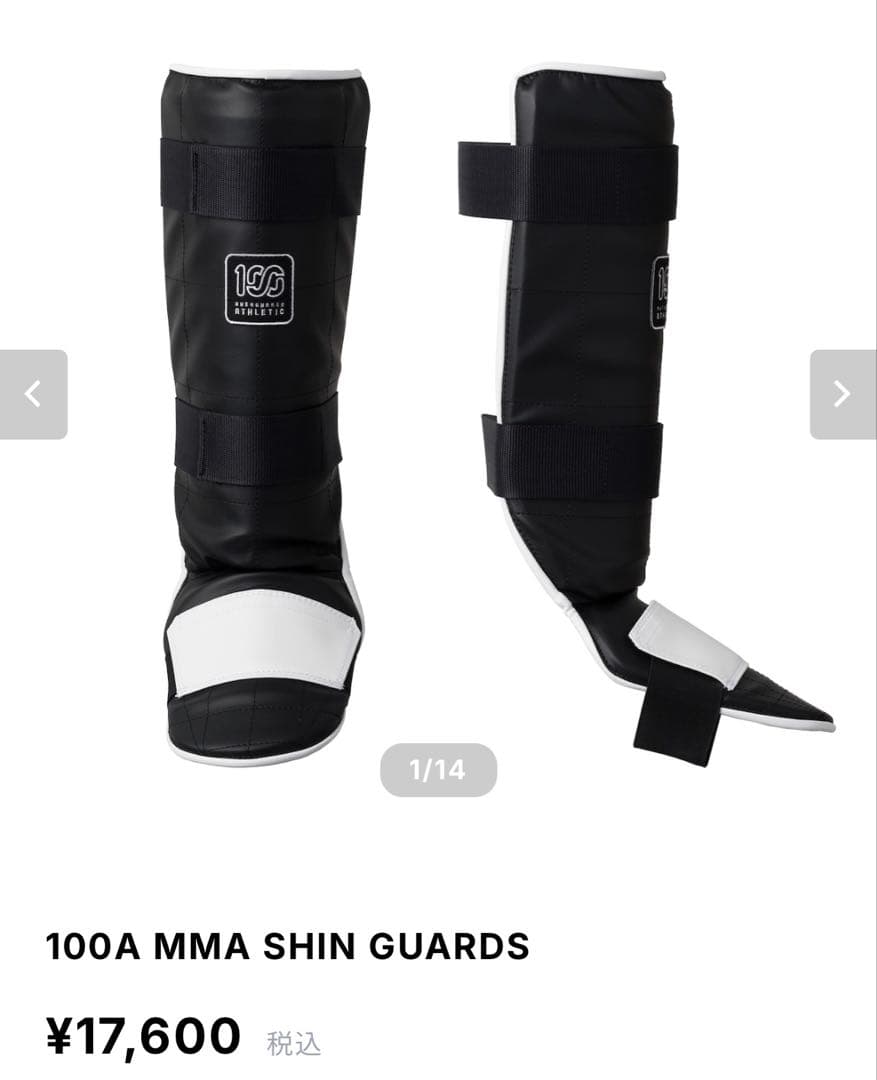Click the top velcro strap of the left guard
The image size is (877, 1080).
point(258,180)
